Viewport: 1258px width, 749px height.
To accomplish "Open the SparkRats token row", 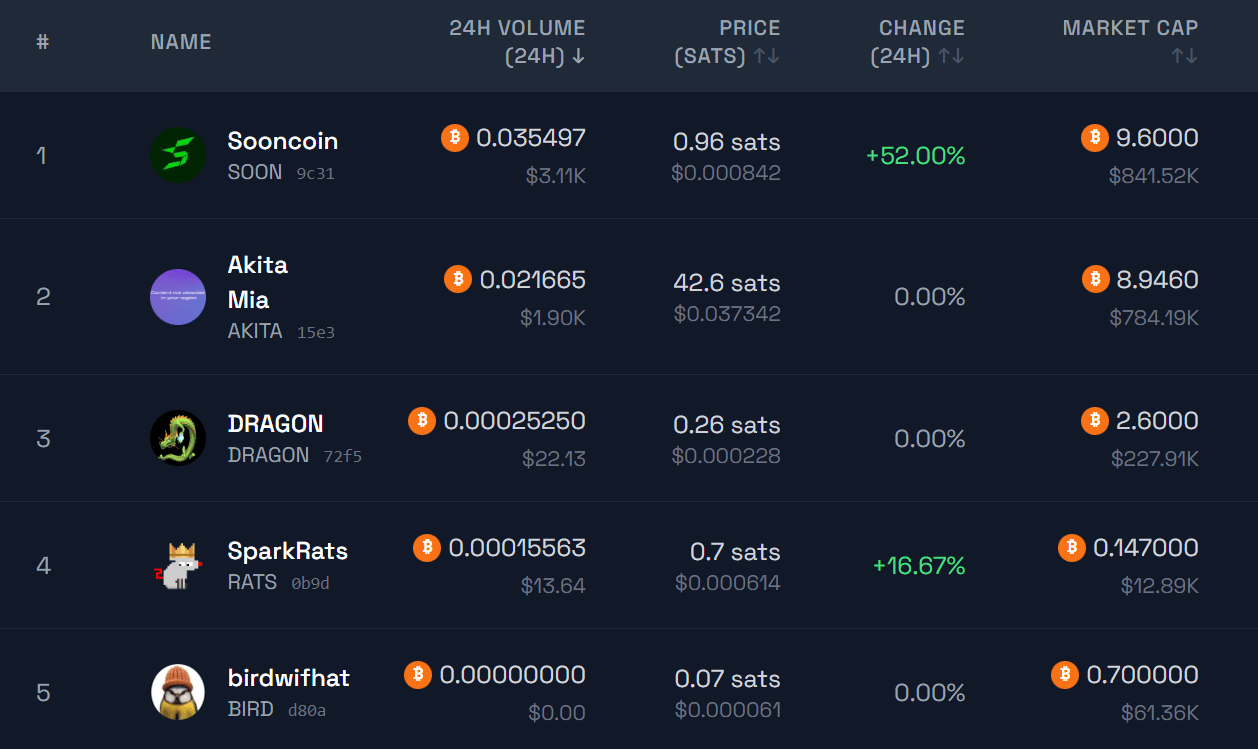I will point(287,551).
